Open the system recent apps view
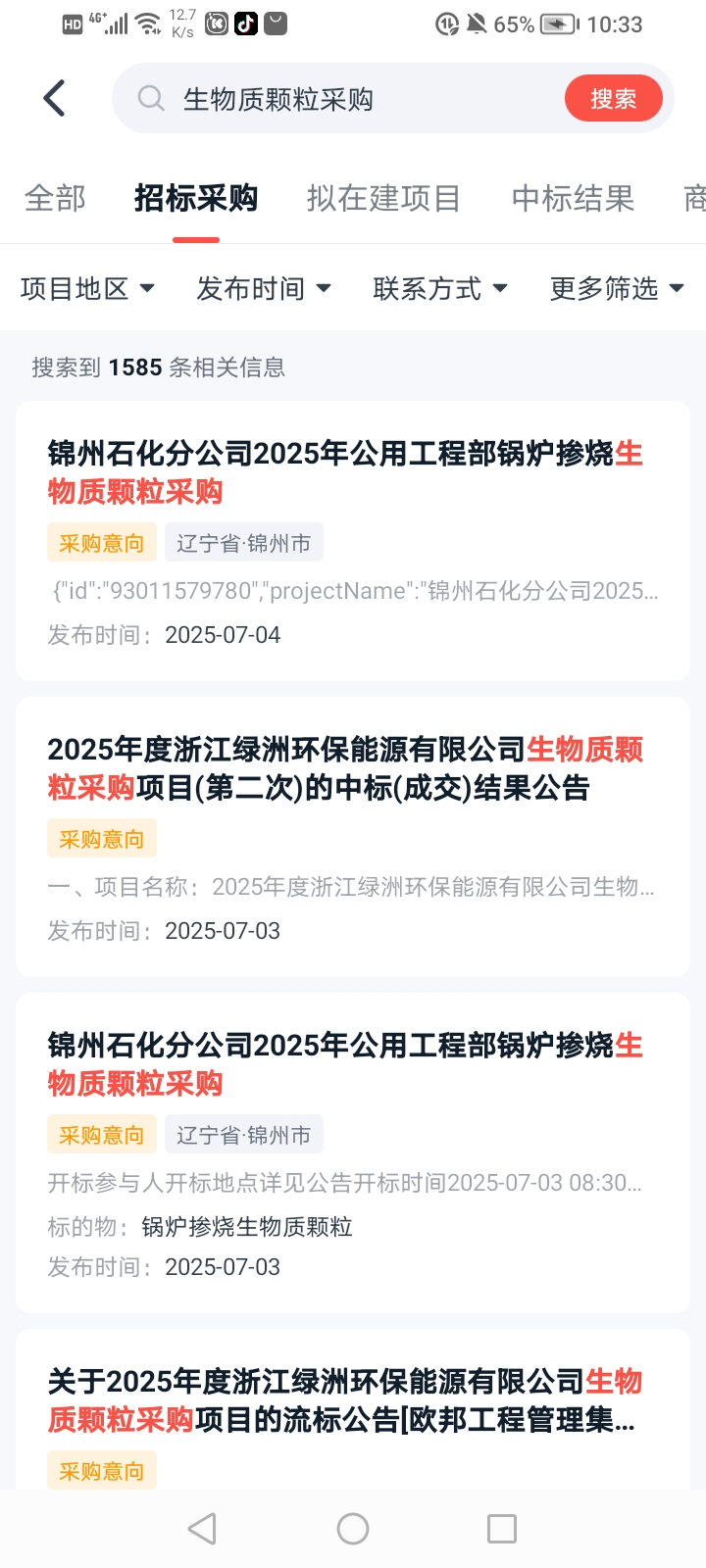Image resolution: width=706 pixels, height=1568 pixels. [x=502, y=1529]
